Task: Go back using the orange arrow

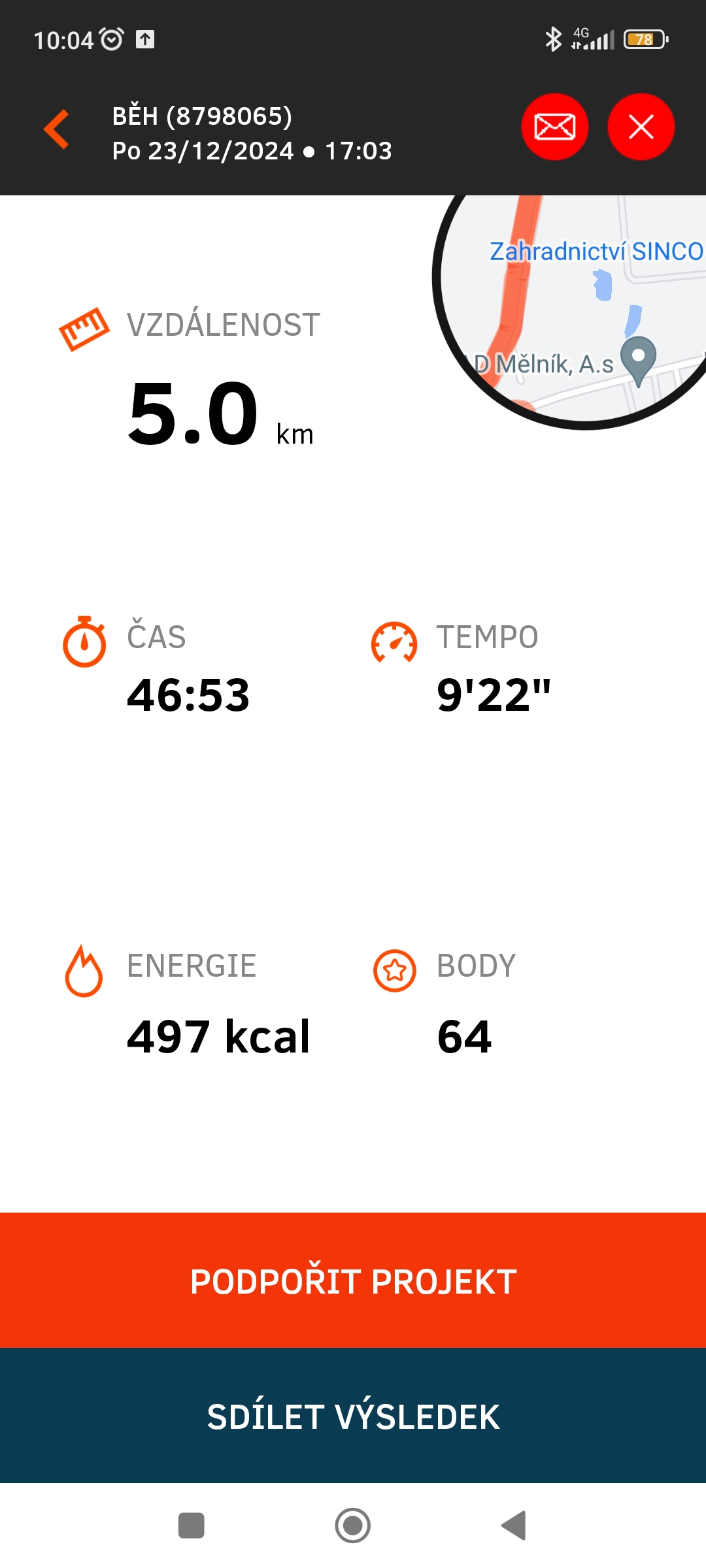Action: click(57, 129)
